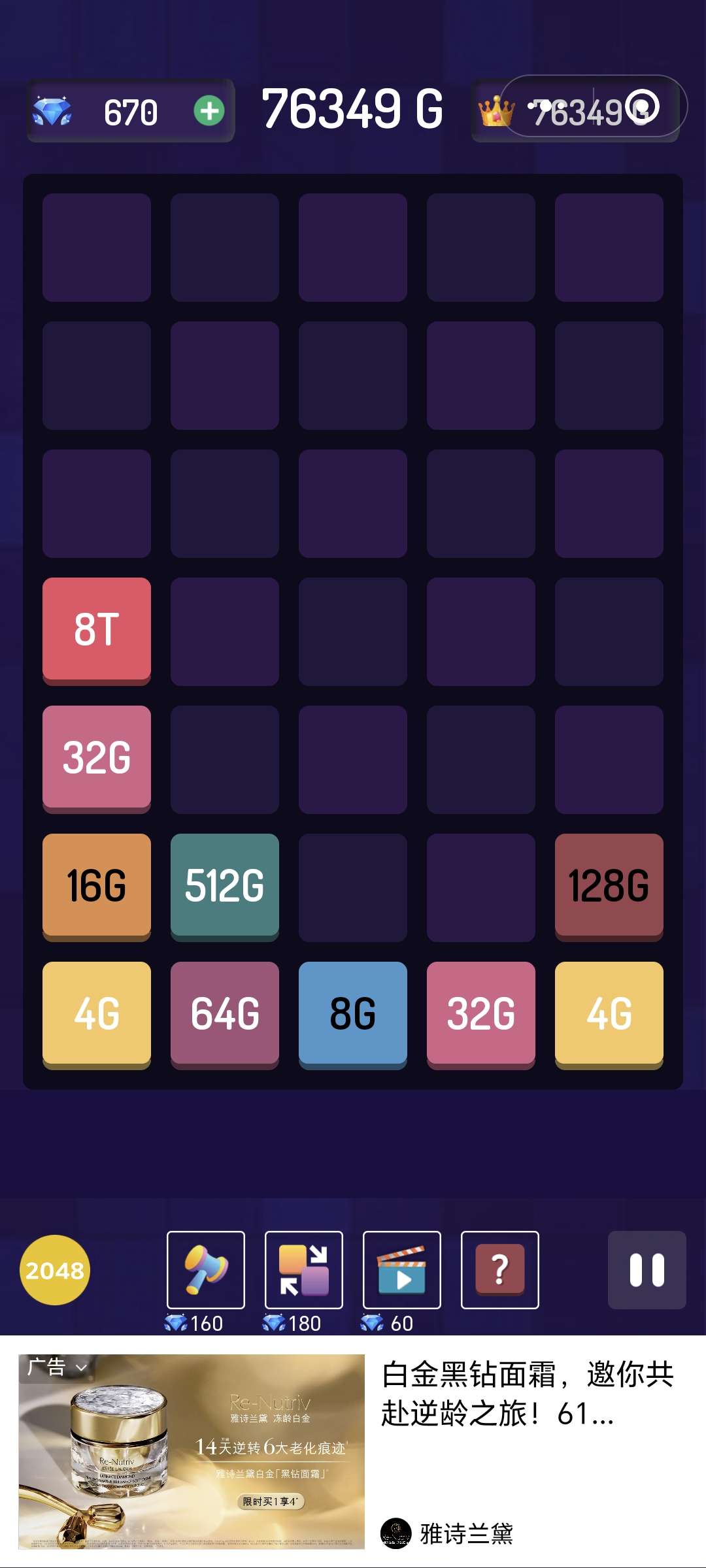Viewport: 706px width, 1568px height.
Task: Activate the swap tiles power-up
Action: pyautogui.click(x=304, y=1269)
